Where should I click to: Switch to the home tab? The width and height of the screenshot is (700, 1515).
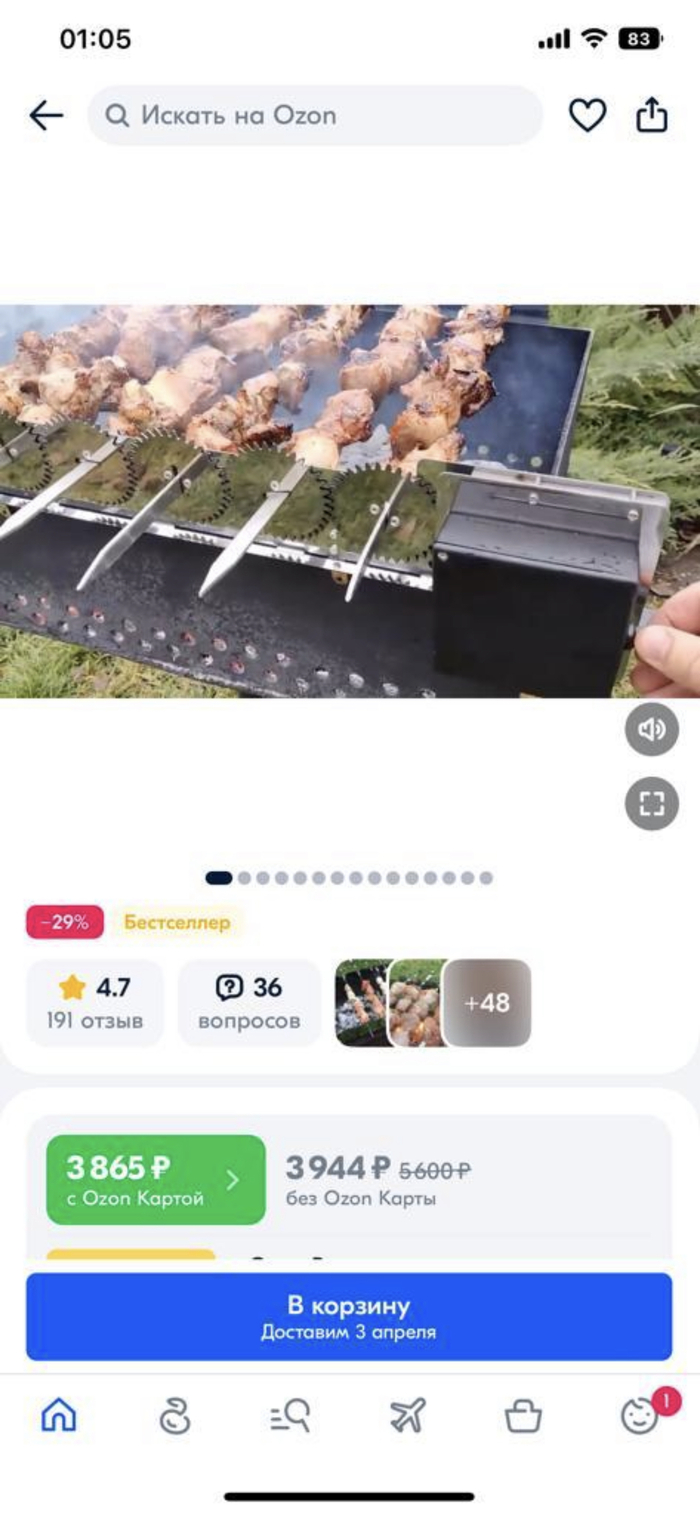(58, 1415)
